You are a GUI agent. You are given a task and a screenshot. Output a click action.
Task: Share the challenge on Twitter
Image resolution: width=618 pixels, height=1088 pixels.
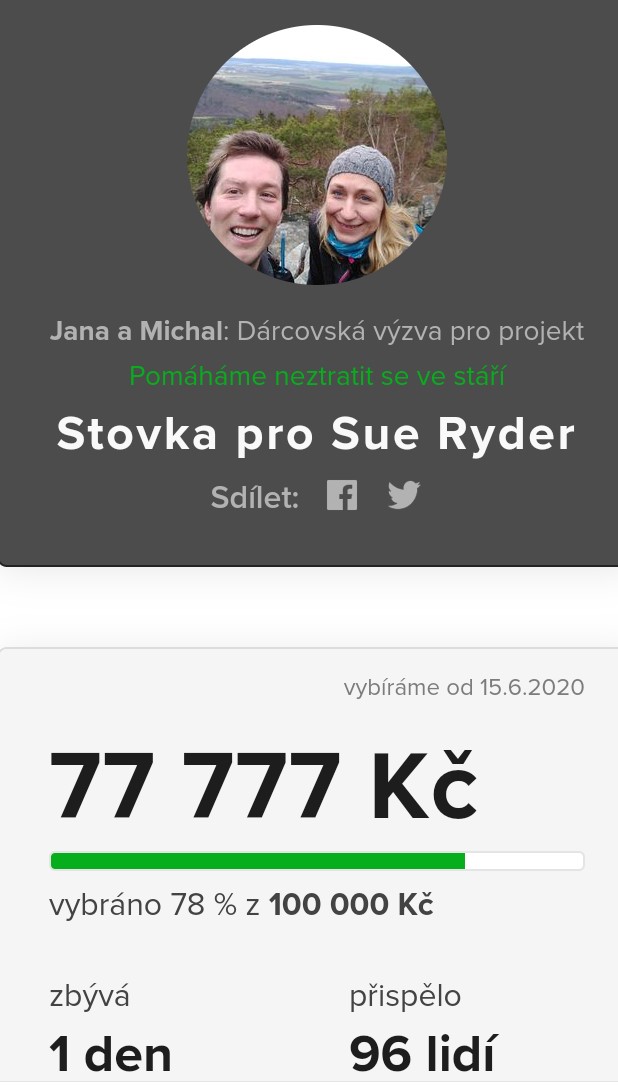point(403,495)
